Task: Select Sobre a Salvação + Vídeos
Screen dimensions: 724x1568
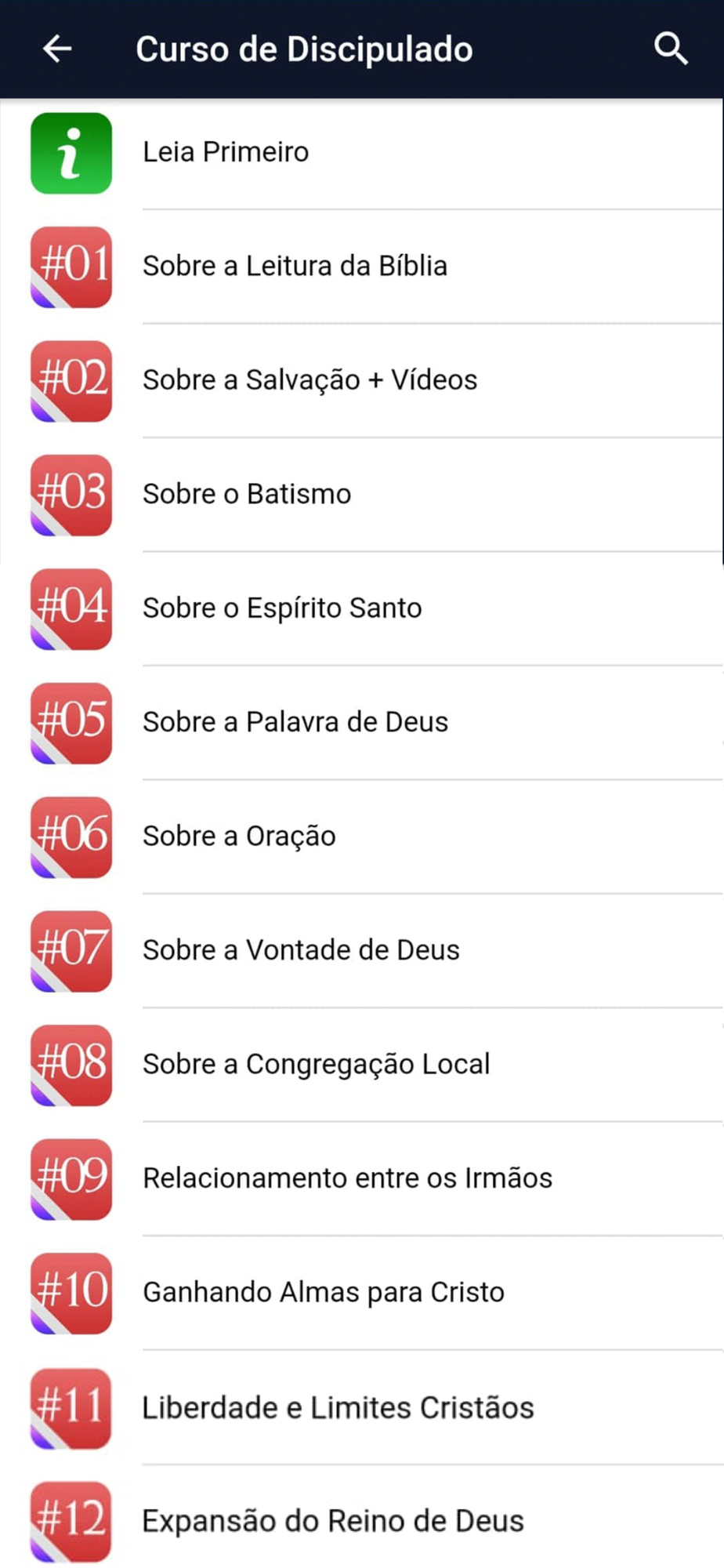Action: (362, 380)
